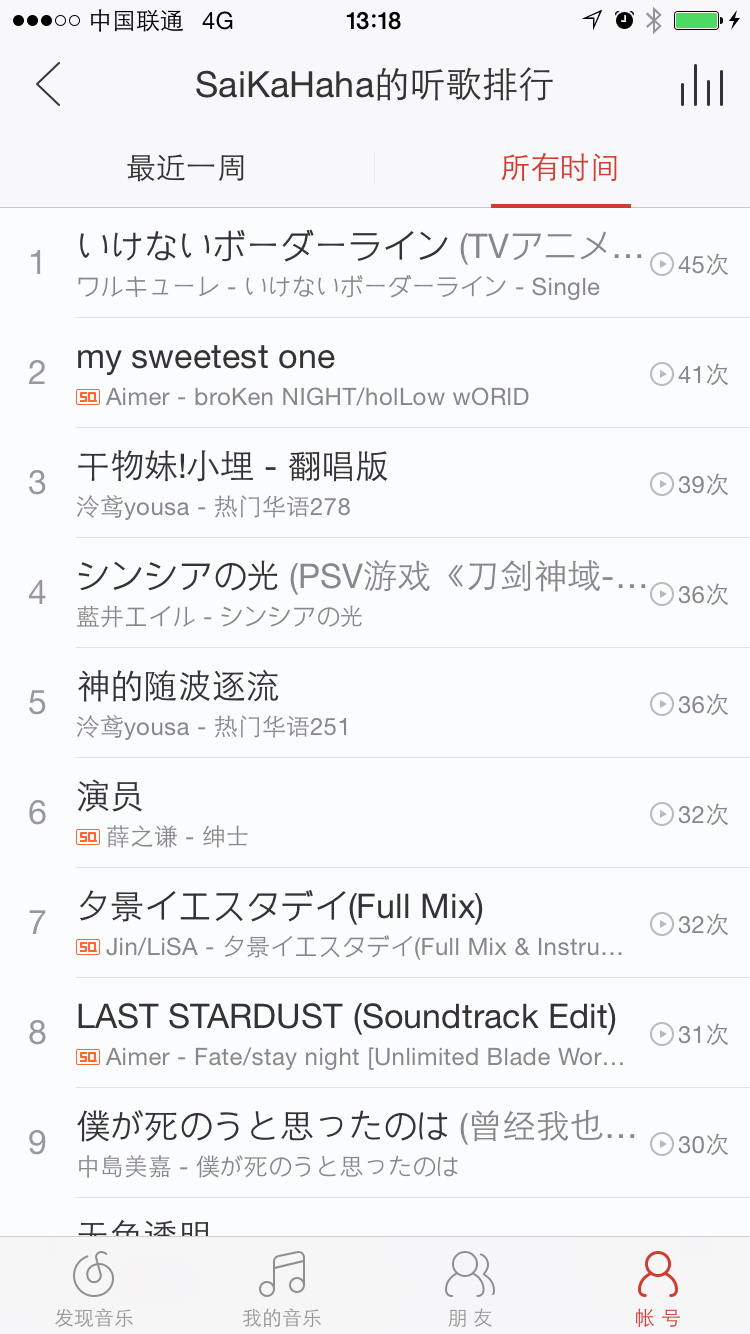Open the song my sweetest one
The width and height of the screenshot is (750, 1334).
pyautogui.click(x=360, y=373)
